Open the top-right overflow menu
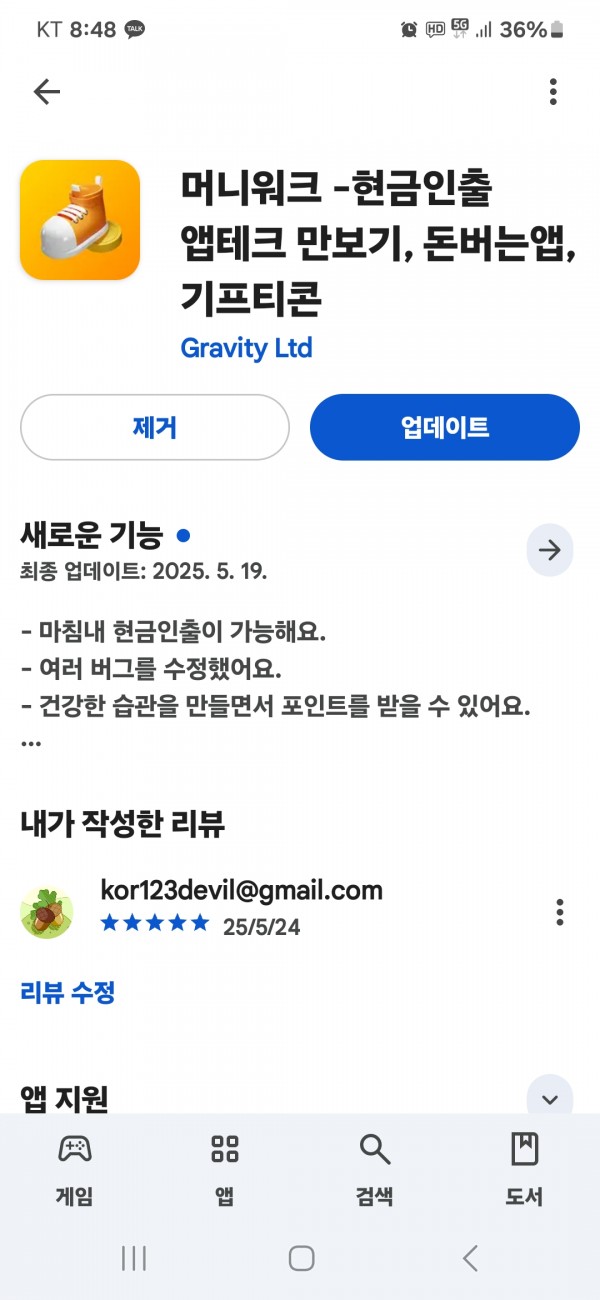 (553, 92)
